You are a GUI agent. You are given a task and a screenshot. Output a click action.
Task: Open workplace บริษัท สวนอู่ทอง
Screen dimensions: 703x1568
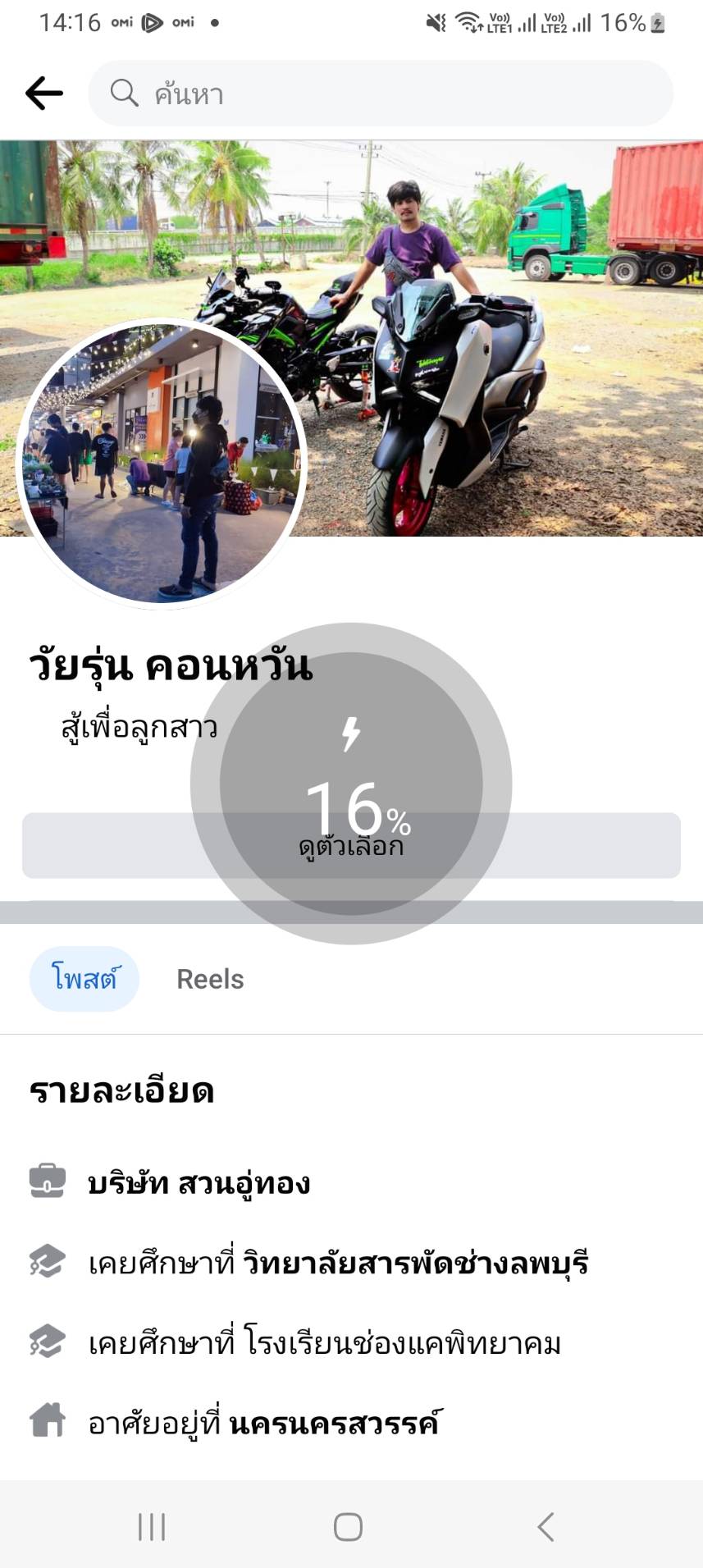(x=199, y=1183)
